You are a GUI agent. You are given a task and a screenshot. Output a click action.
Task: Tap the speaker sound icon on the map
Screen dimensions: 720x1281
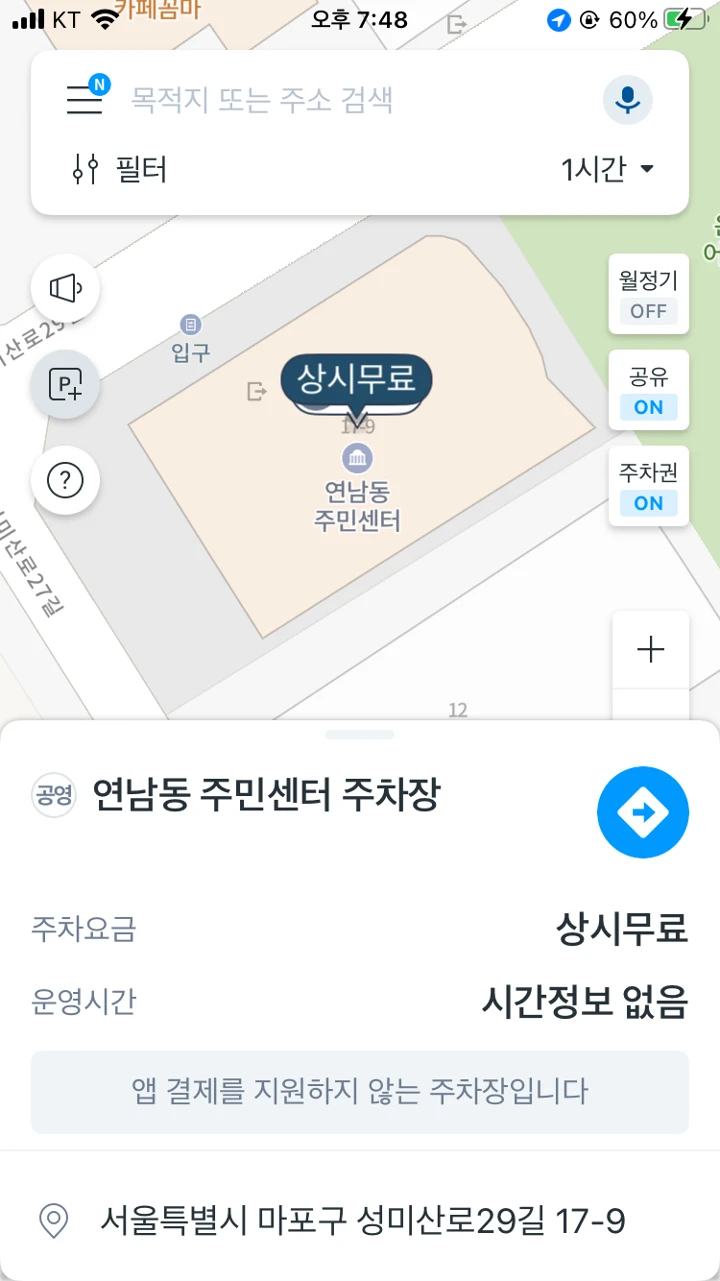click(x=65, y=288)
